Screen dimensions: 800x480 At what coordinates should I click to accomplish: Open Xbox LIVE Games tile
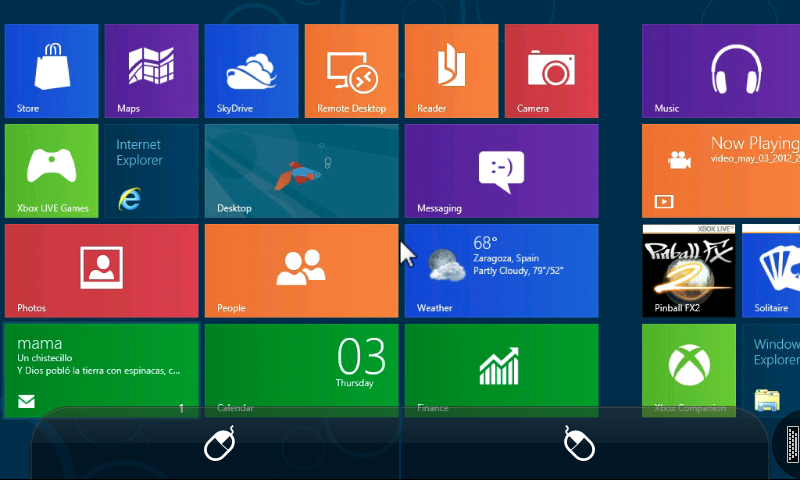point(51,171)
